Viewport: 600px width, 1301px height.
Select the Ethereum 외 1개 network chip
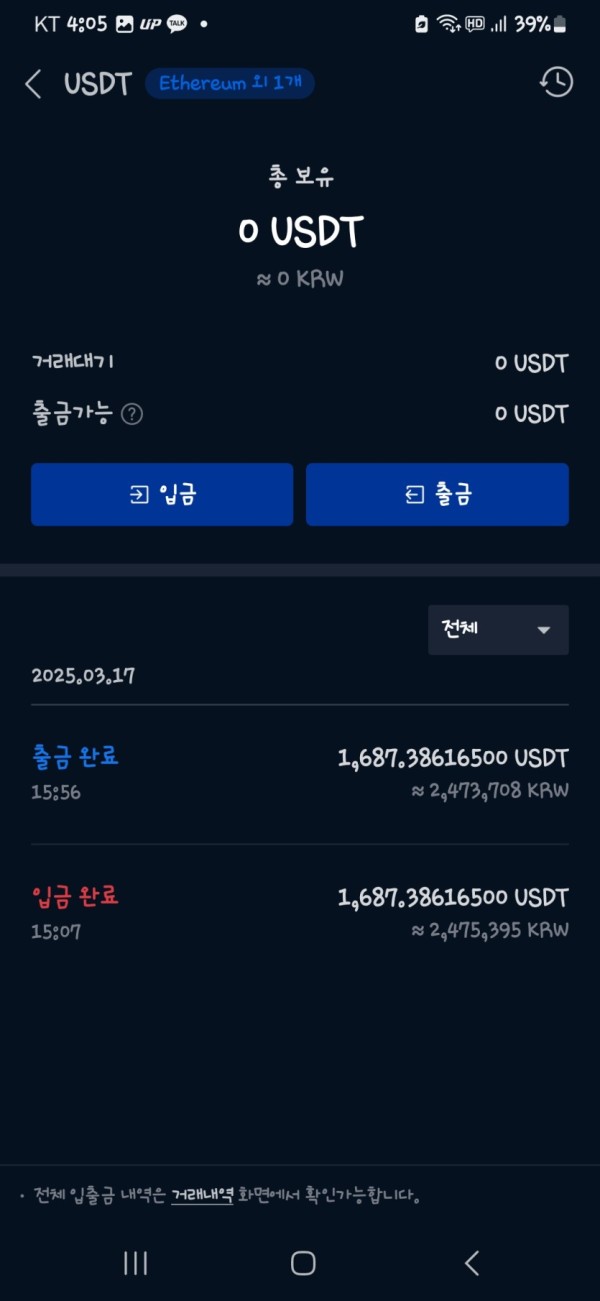coord(230,84)
